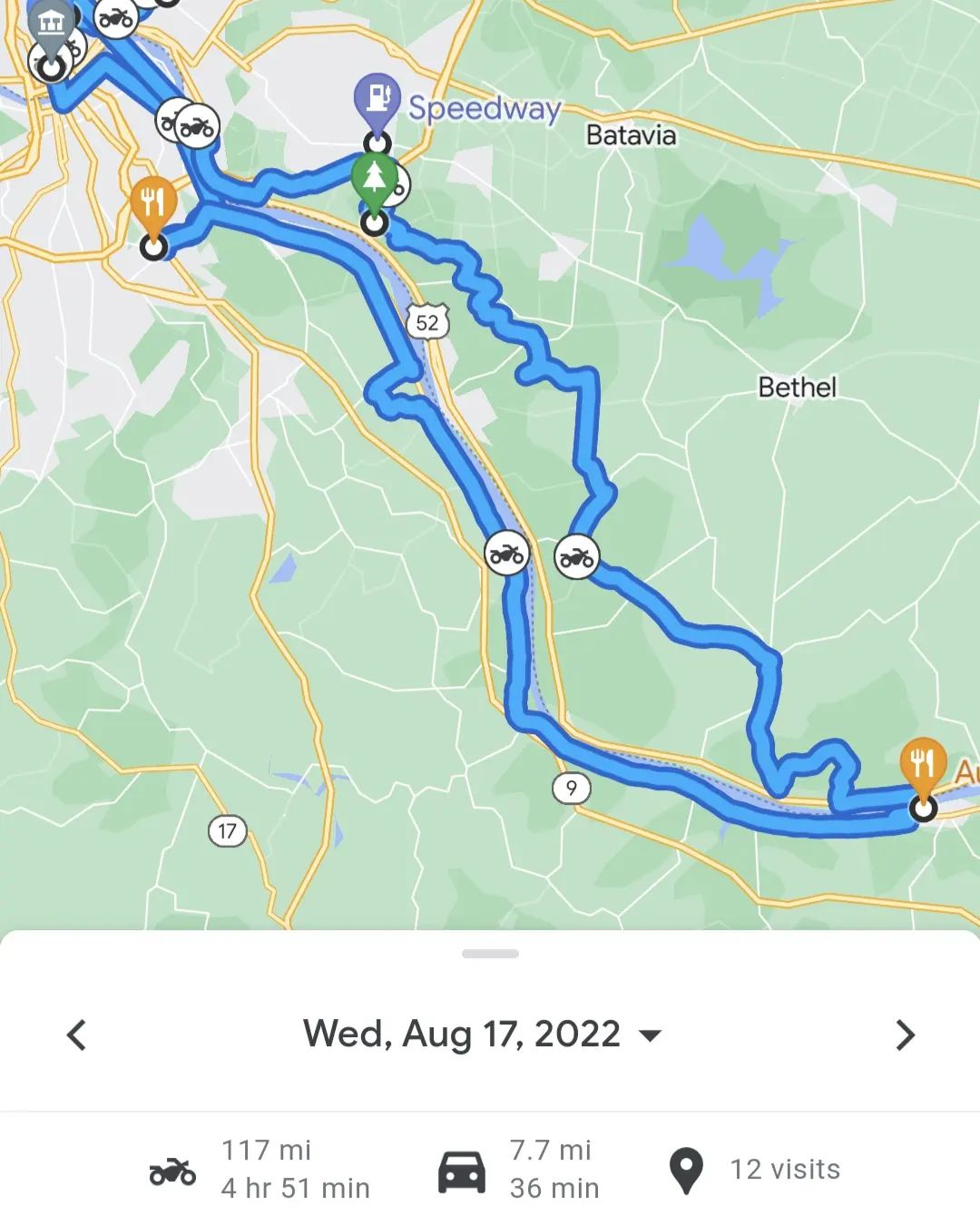Tap the Speedway gas station pin
This screenshot has height=1225, width=980.
click(x=377, y=100)
